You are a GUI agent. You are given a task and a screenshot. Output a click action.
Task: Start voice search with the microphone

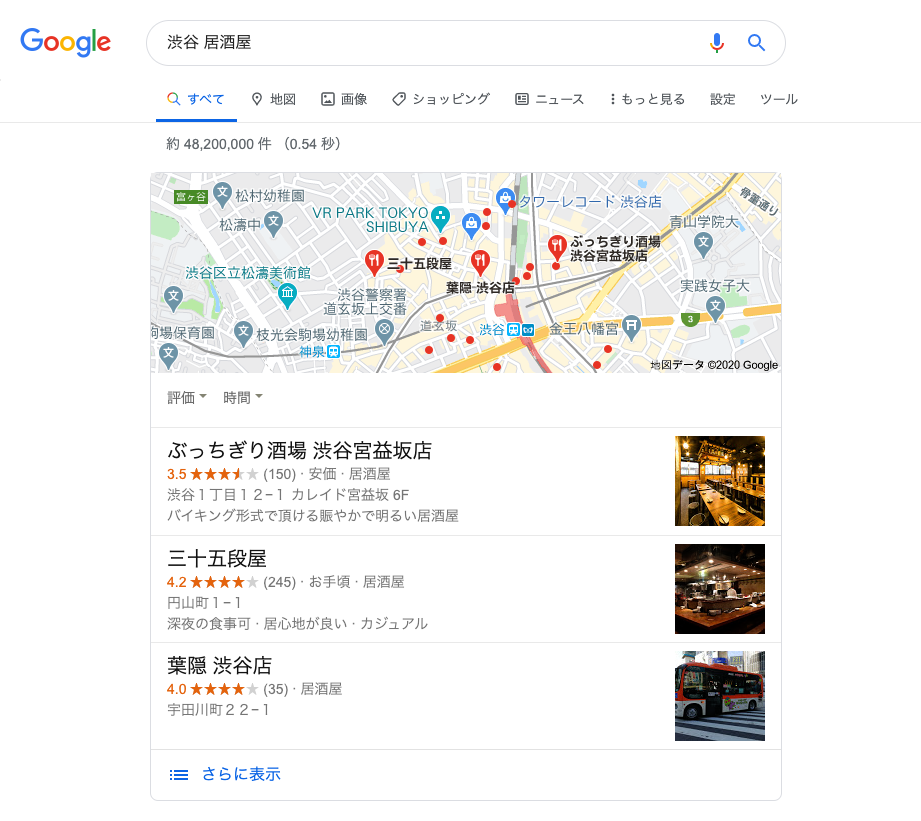pyautogui.click(x=716, y=43)
